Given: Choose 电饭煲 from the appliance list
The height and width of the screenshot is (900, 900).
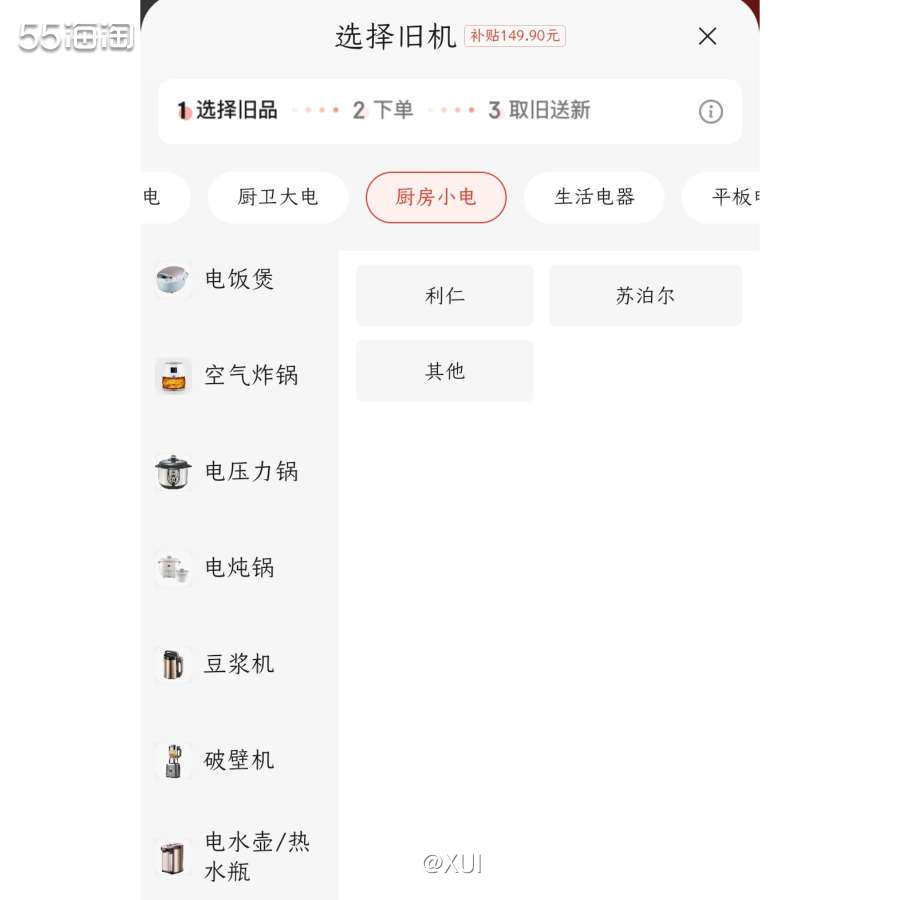Looking at the screenshot, I should 238,279.
